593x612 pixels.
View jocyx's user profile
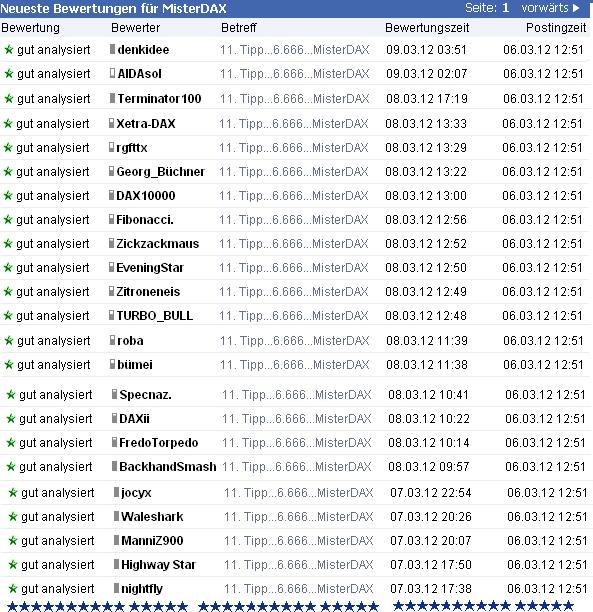136,493
